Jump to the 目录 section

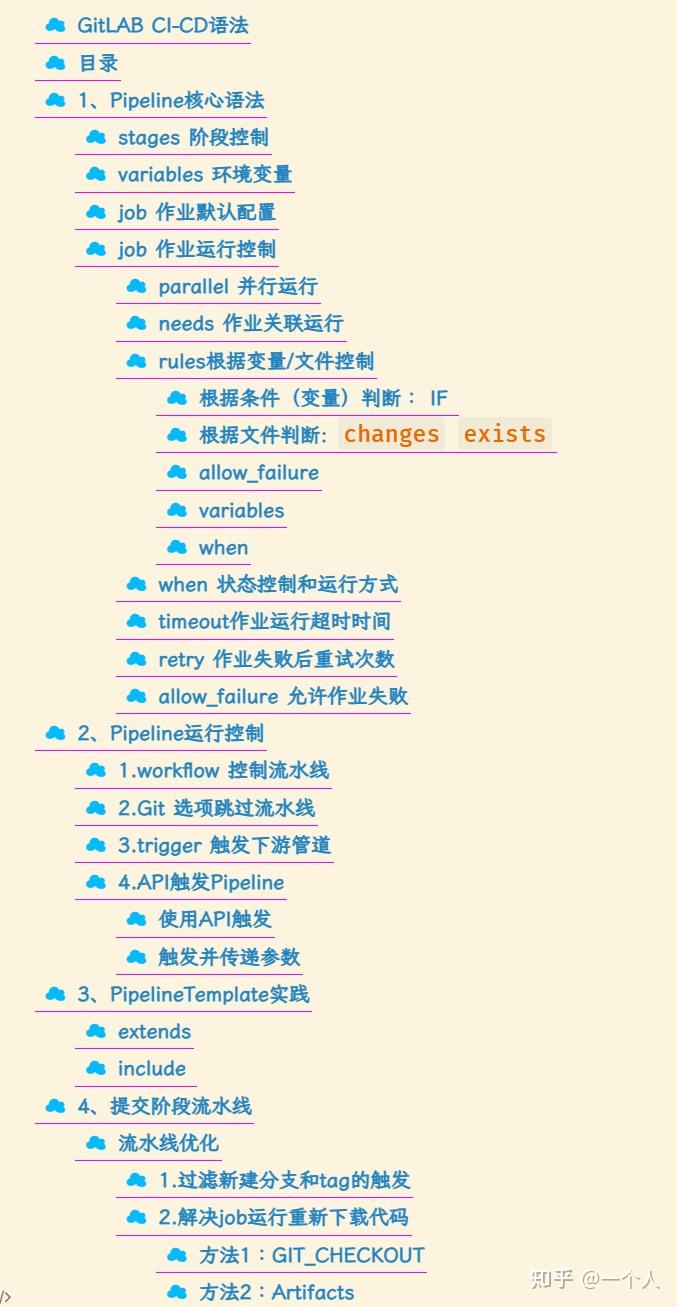point(97,63)
